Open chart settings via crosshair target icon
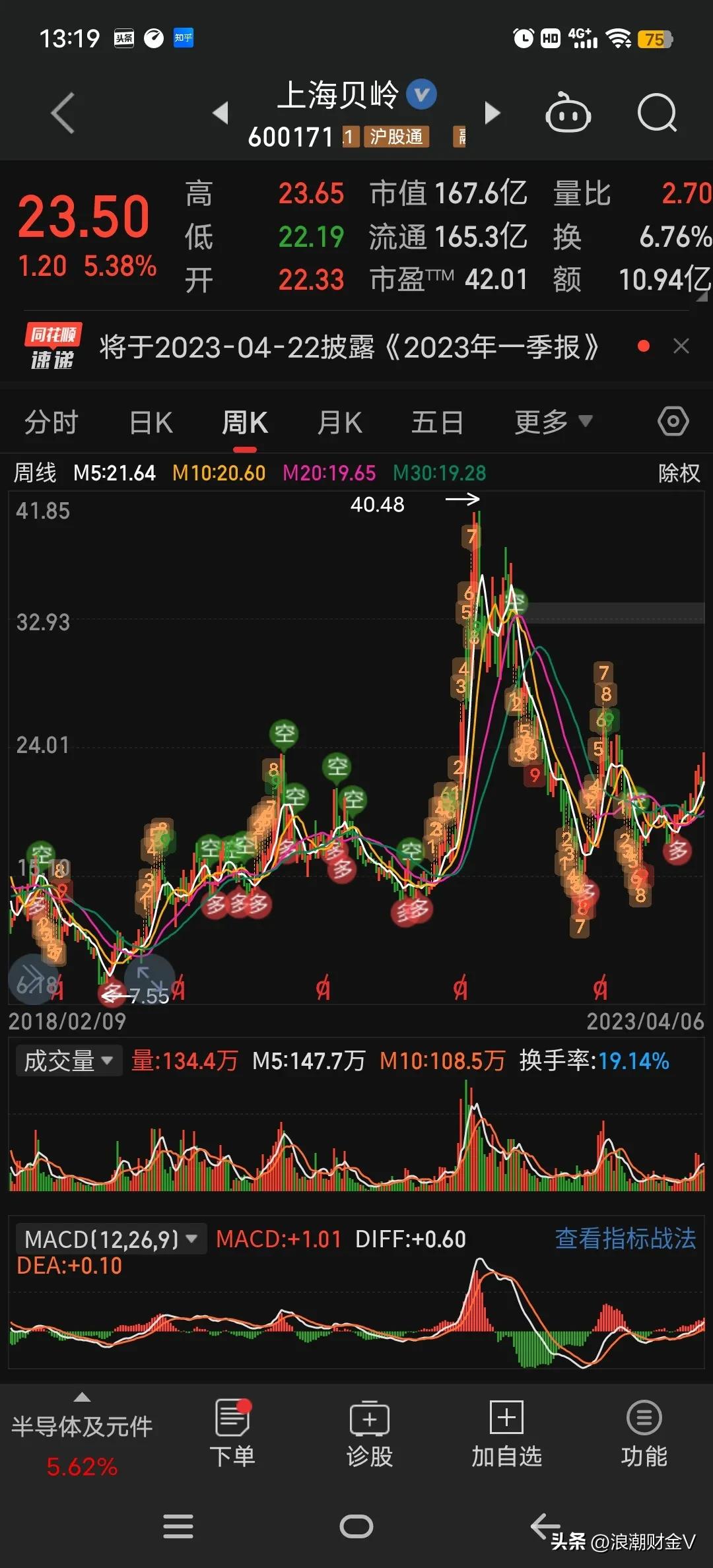This screenshot has width=713, height=1568. point(673,420)
